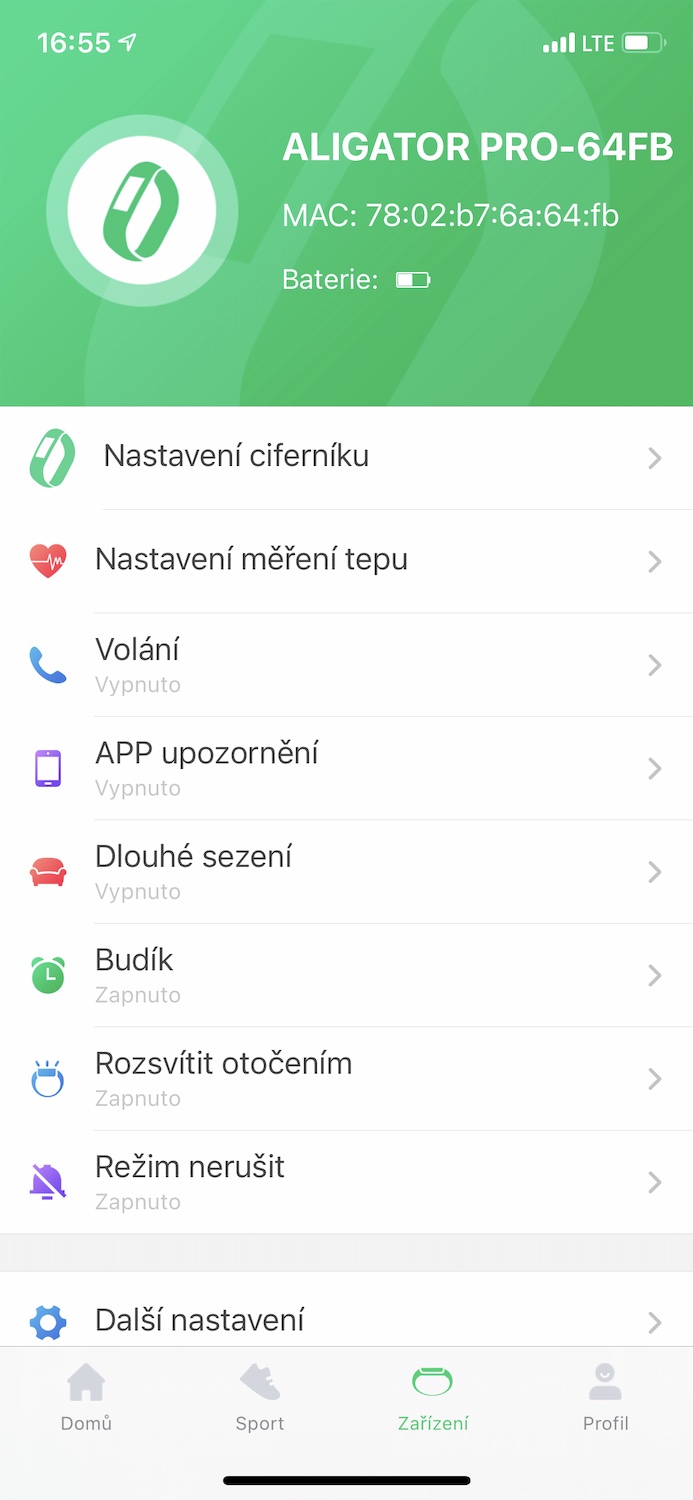This screenshot has height=1500, width=693.
Task: Open Další nastavení
Action: (346, 1321)
